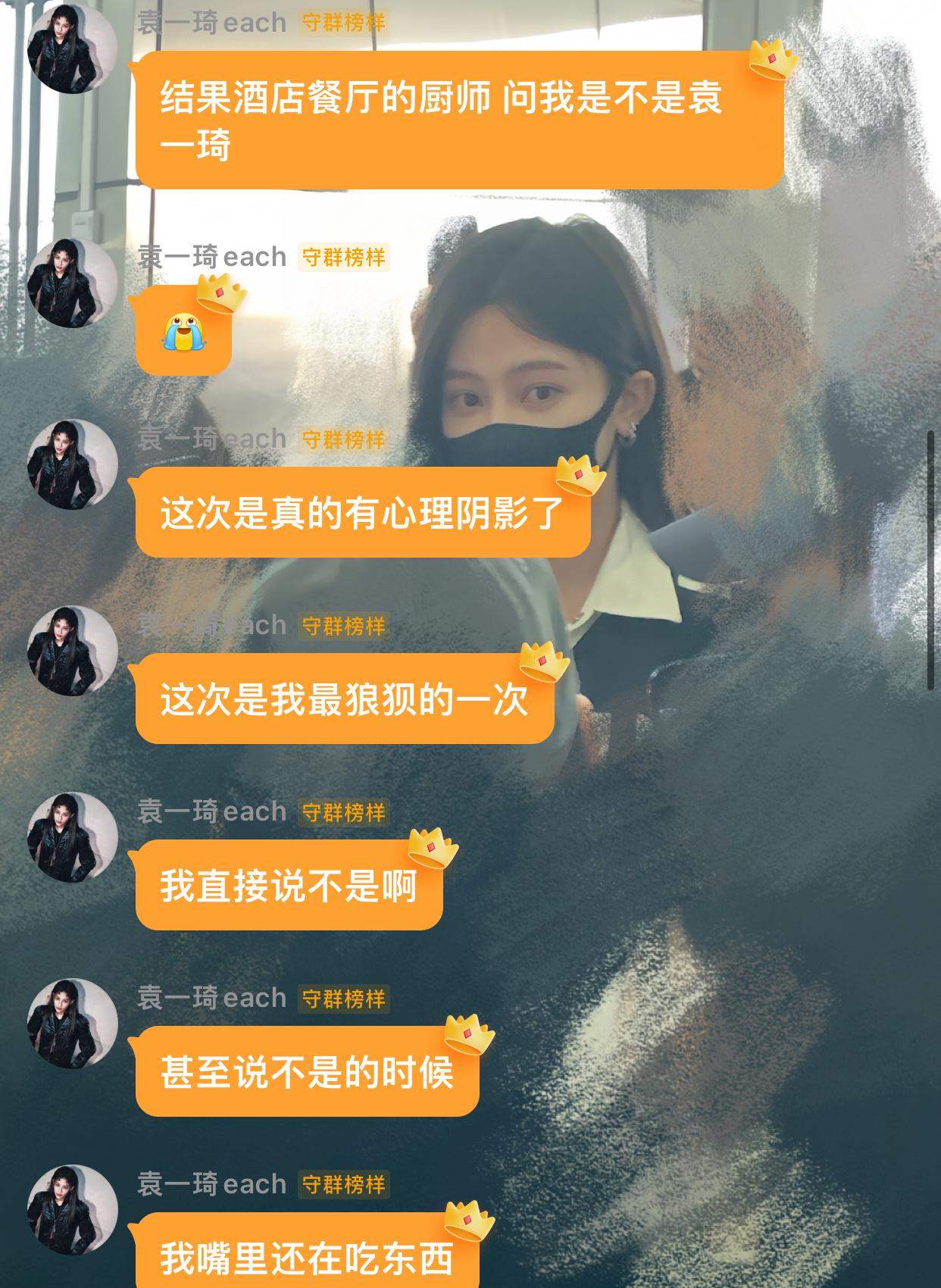Open sender avatar beside '我直接说不是啊'

tap(72, 836)
